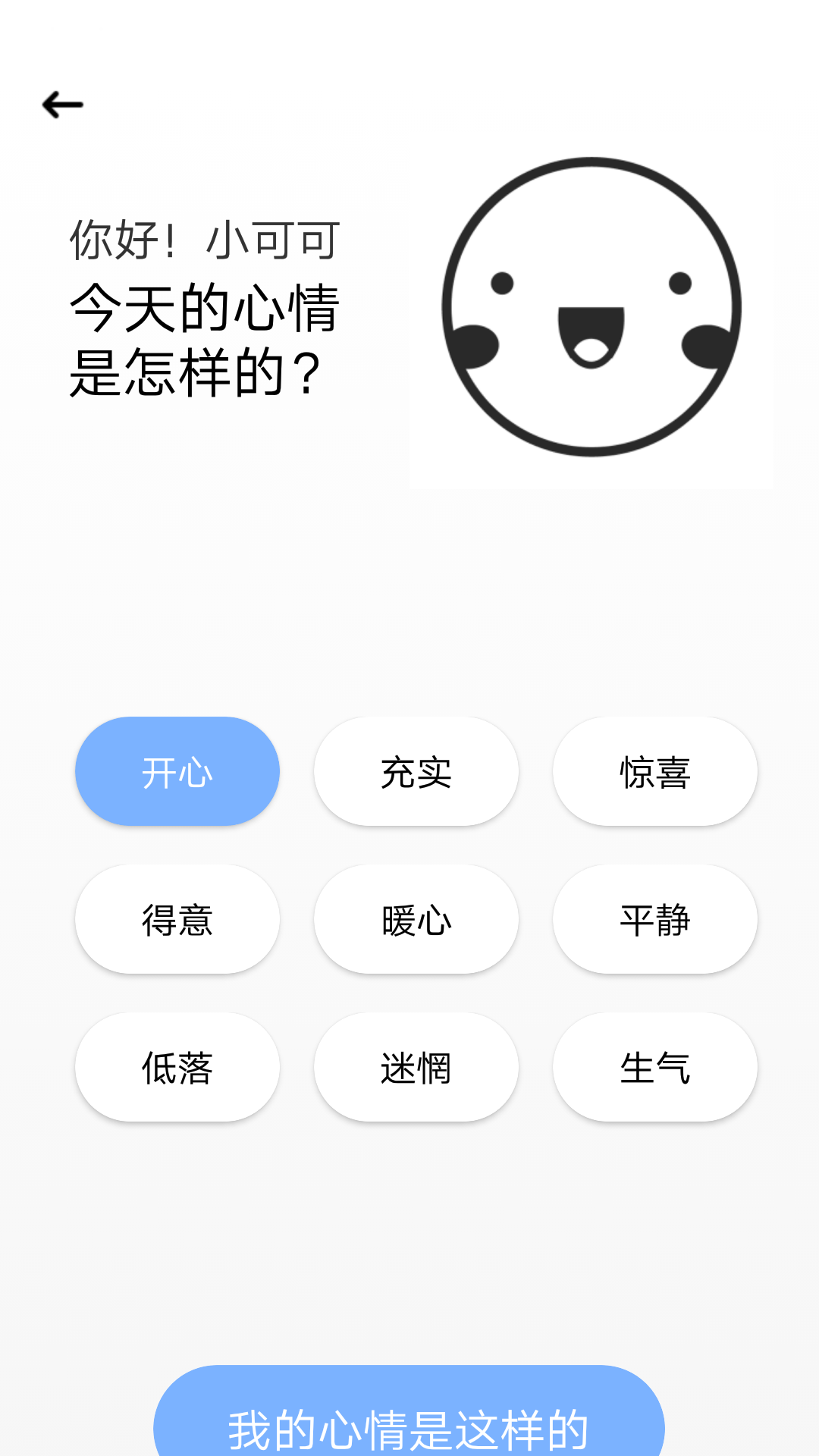Choose the 平静 mood chip

point(655,919)
